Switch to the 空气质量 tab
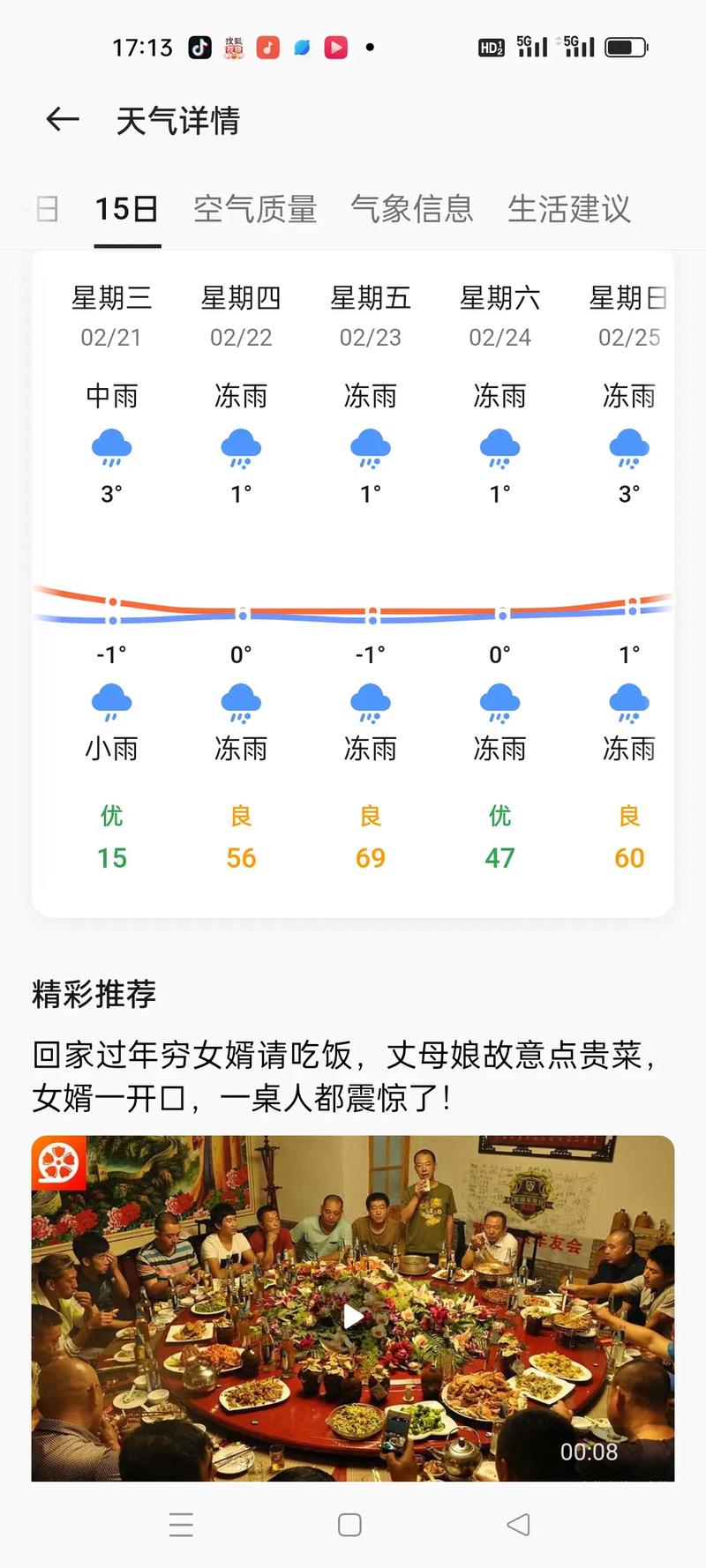This screenshot has width=706, height=1568. (256, 209)
